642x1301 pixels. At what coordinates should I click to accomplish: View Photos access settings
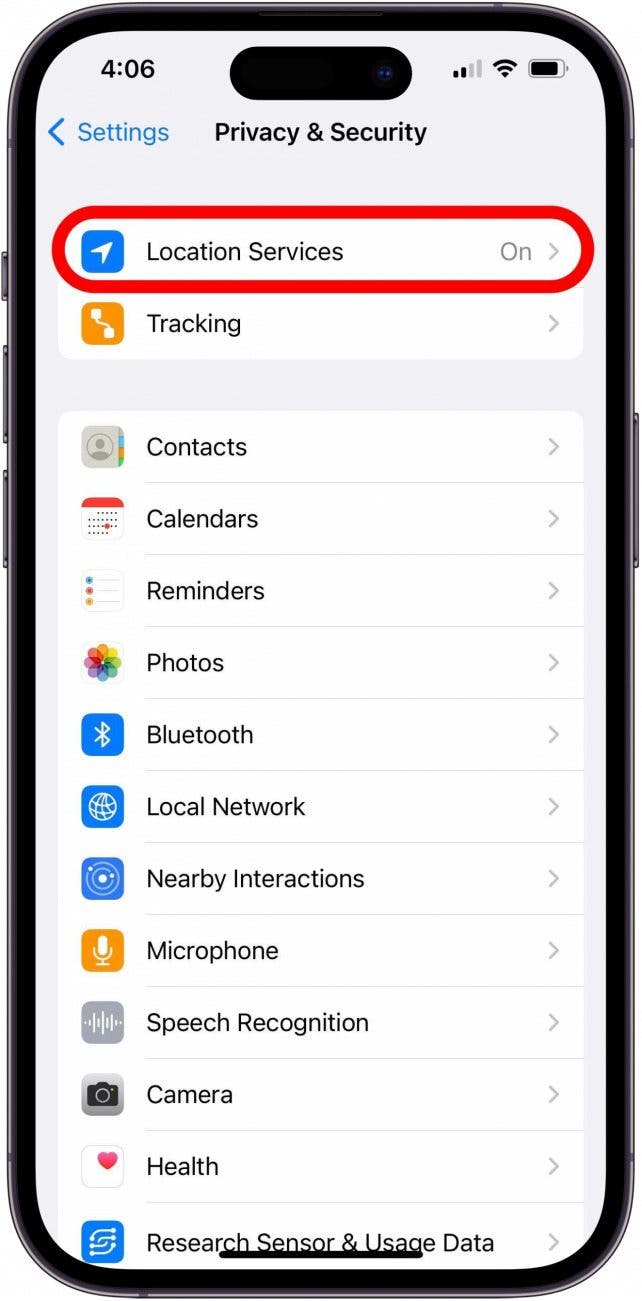coord(320,663)
